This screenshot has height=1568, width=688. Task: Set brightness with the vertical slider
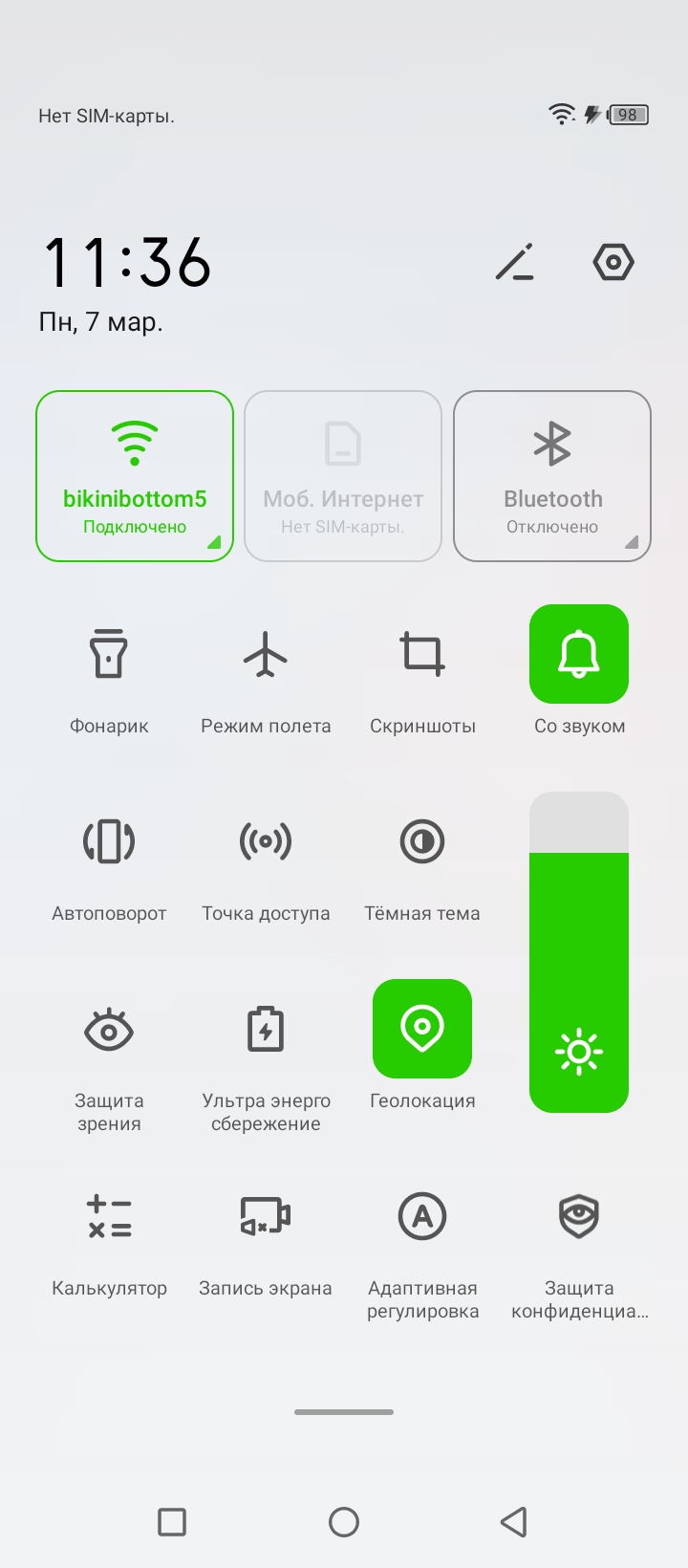click(579, 952)
